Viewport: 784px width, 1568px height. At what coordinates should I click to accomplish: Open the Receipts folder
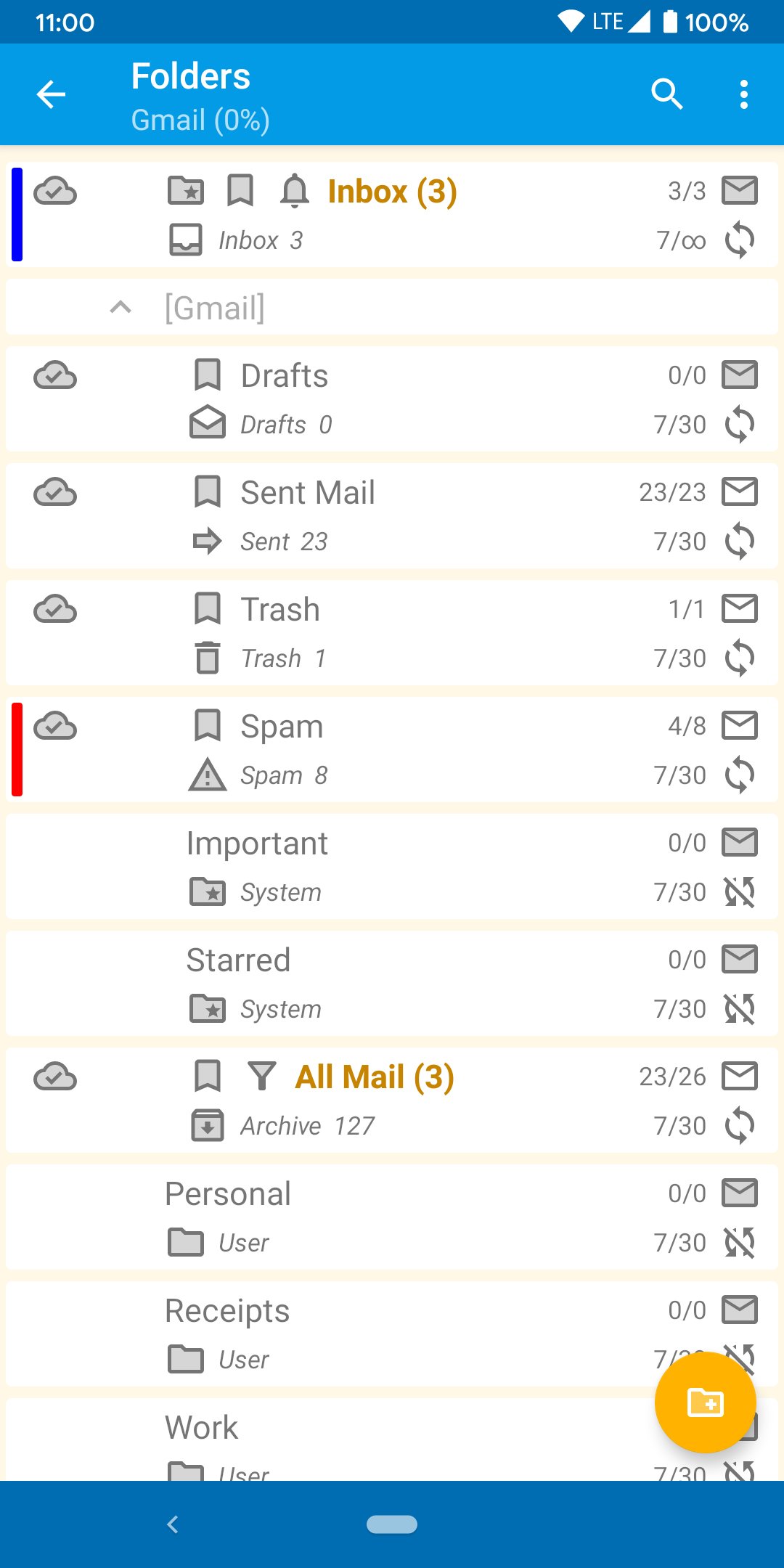pos(227,1311)
